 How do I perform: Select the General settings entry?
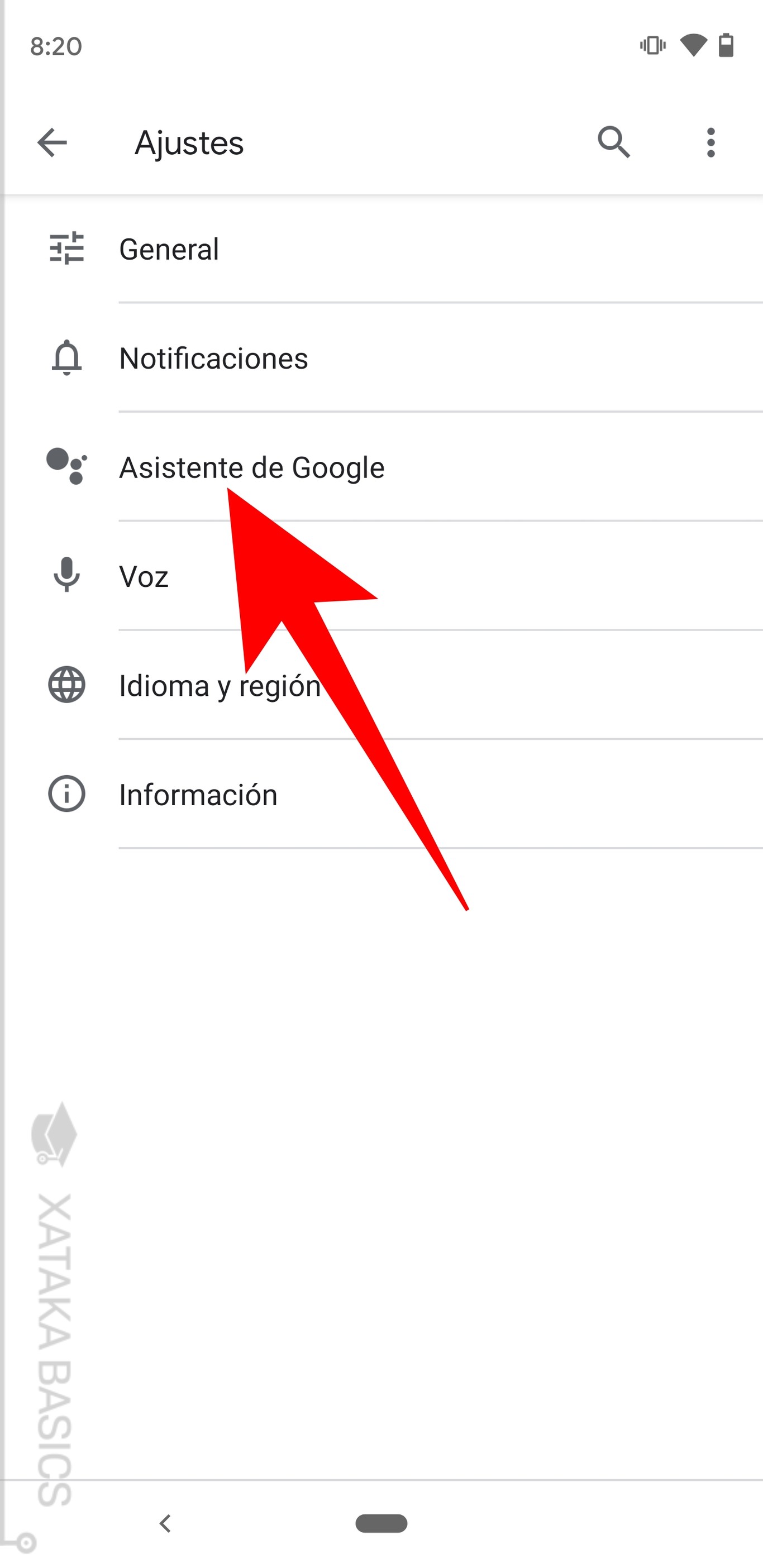click(x=169, y=248)
